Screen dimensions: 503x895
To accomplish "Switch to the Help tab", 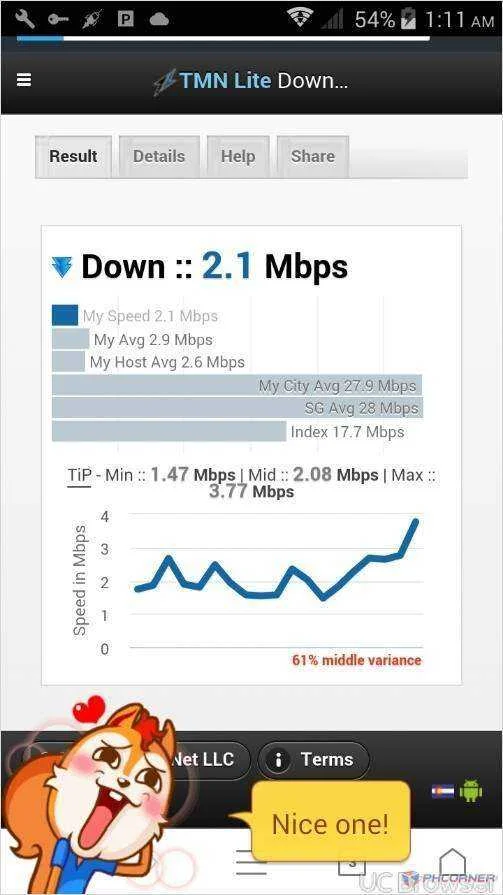I will [238, 156].
